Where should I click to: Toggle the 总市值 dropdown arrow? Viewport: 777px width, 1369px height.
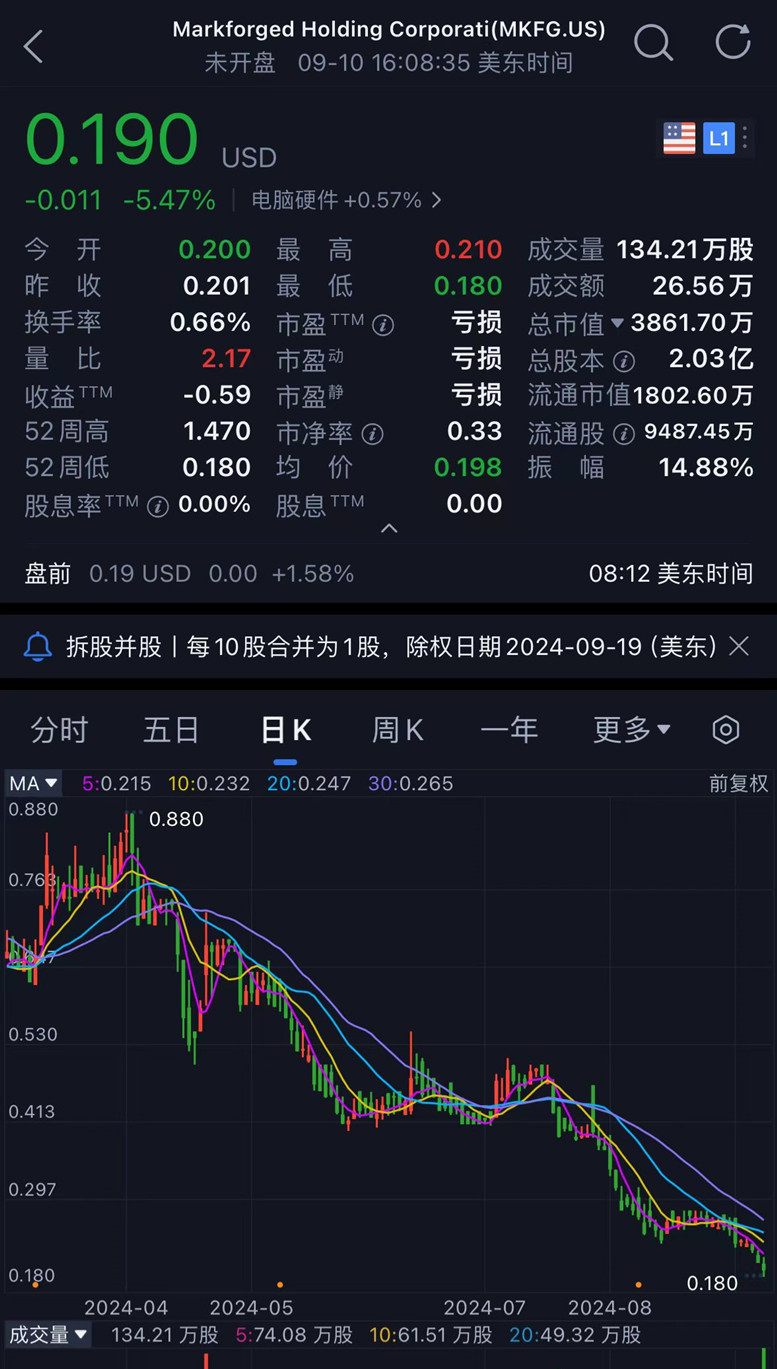pyautogui.click(x=617, y=323)
